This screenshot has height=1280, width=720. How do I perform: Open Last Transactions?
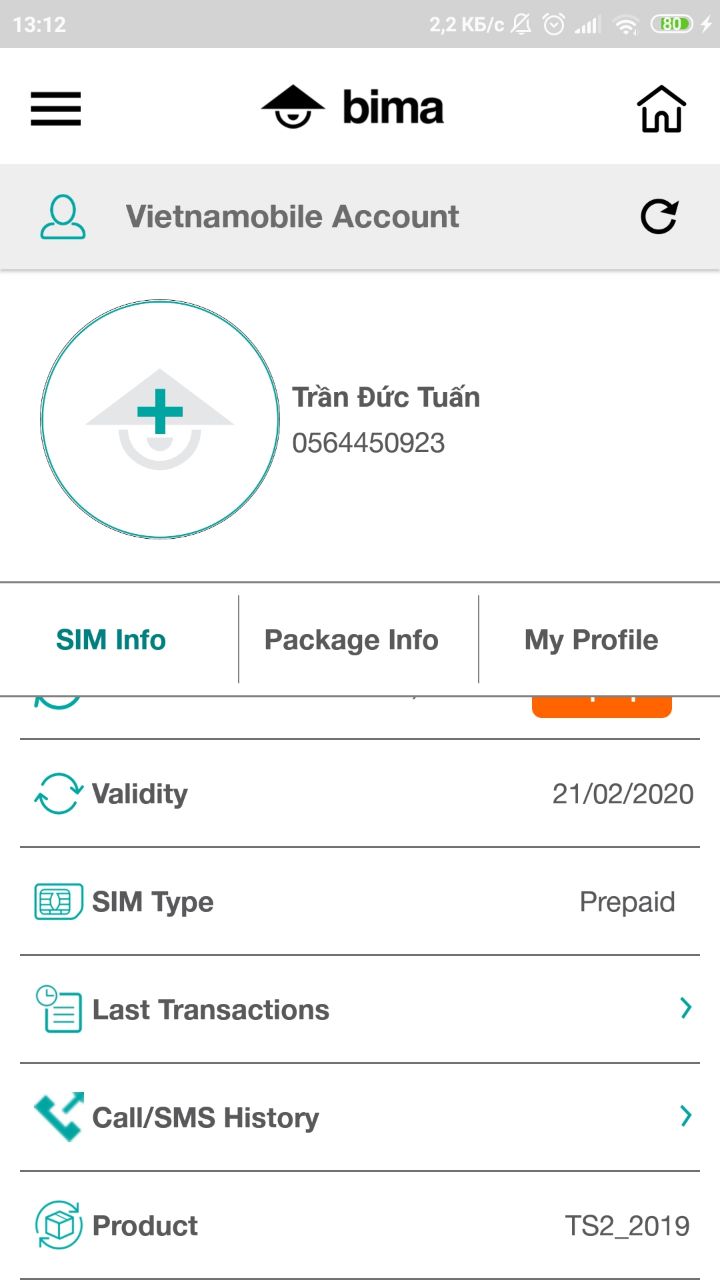pos(360,1009)
